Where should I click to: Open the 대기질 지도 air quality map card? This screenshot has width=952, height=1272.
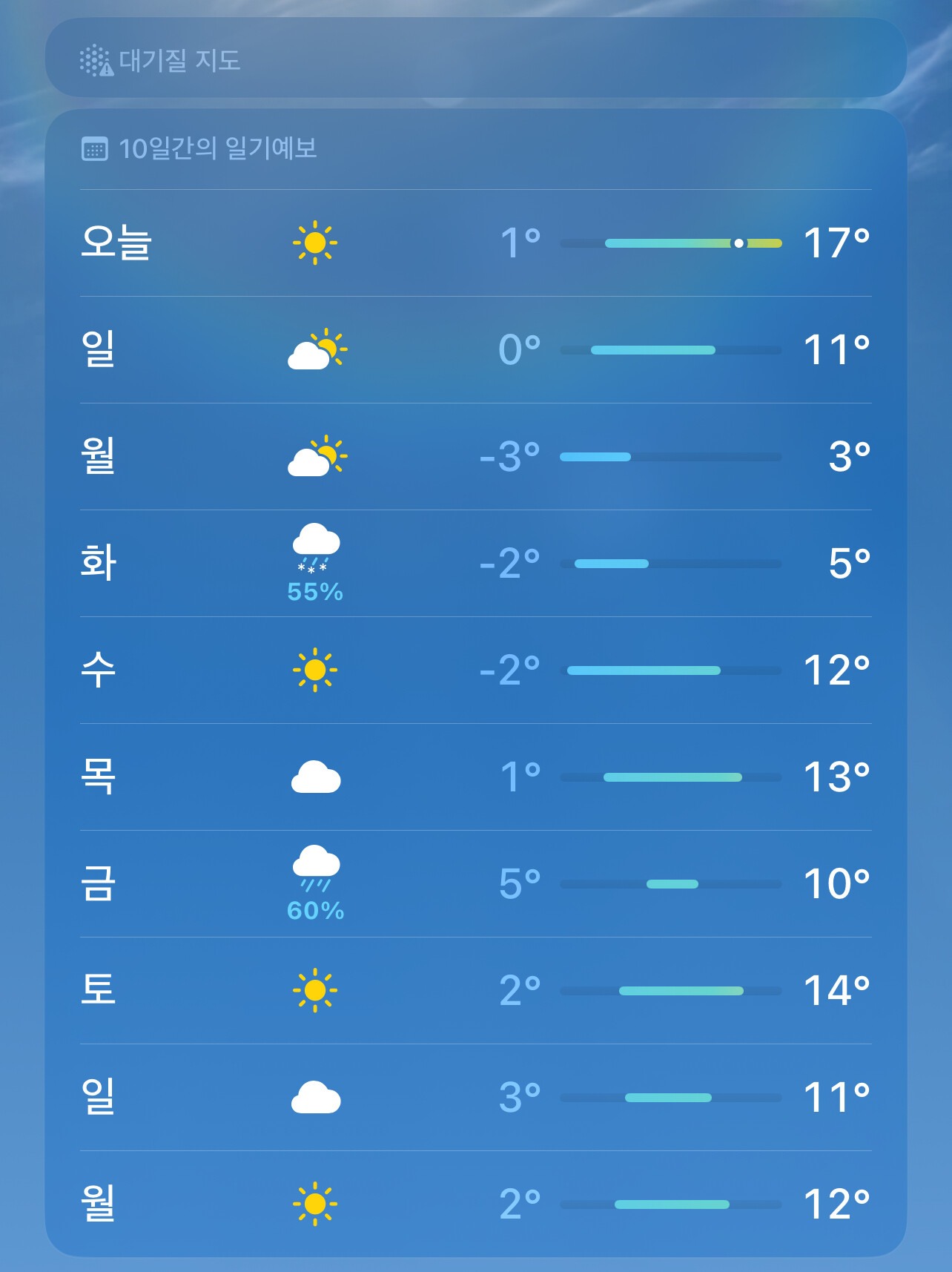tap(475, 59)
